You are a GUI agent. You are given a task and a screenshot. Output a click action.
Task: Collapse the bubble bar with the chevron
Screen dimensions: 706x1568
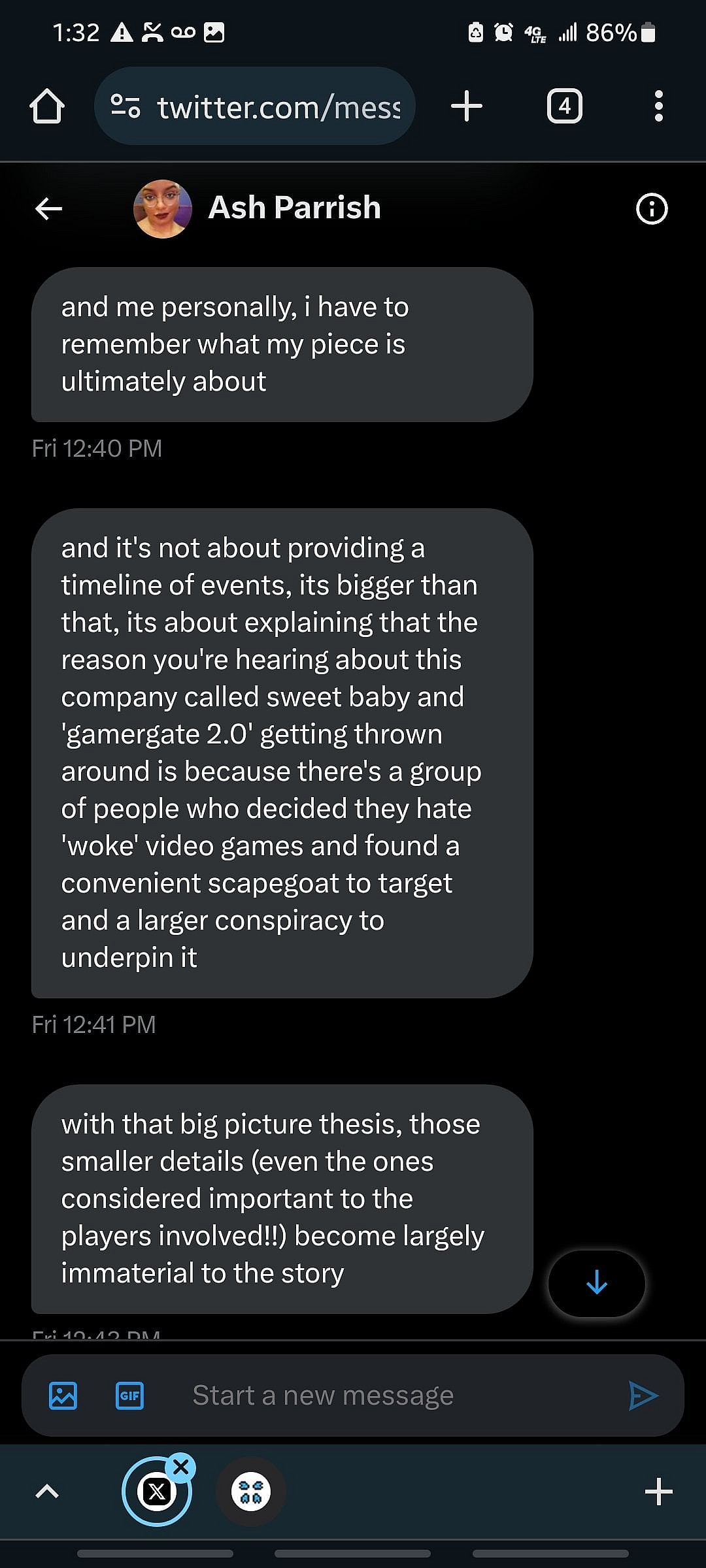click(x=46, y=1492)
